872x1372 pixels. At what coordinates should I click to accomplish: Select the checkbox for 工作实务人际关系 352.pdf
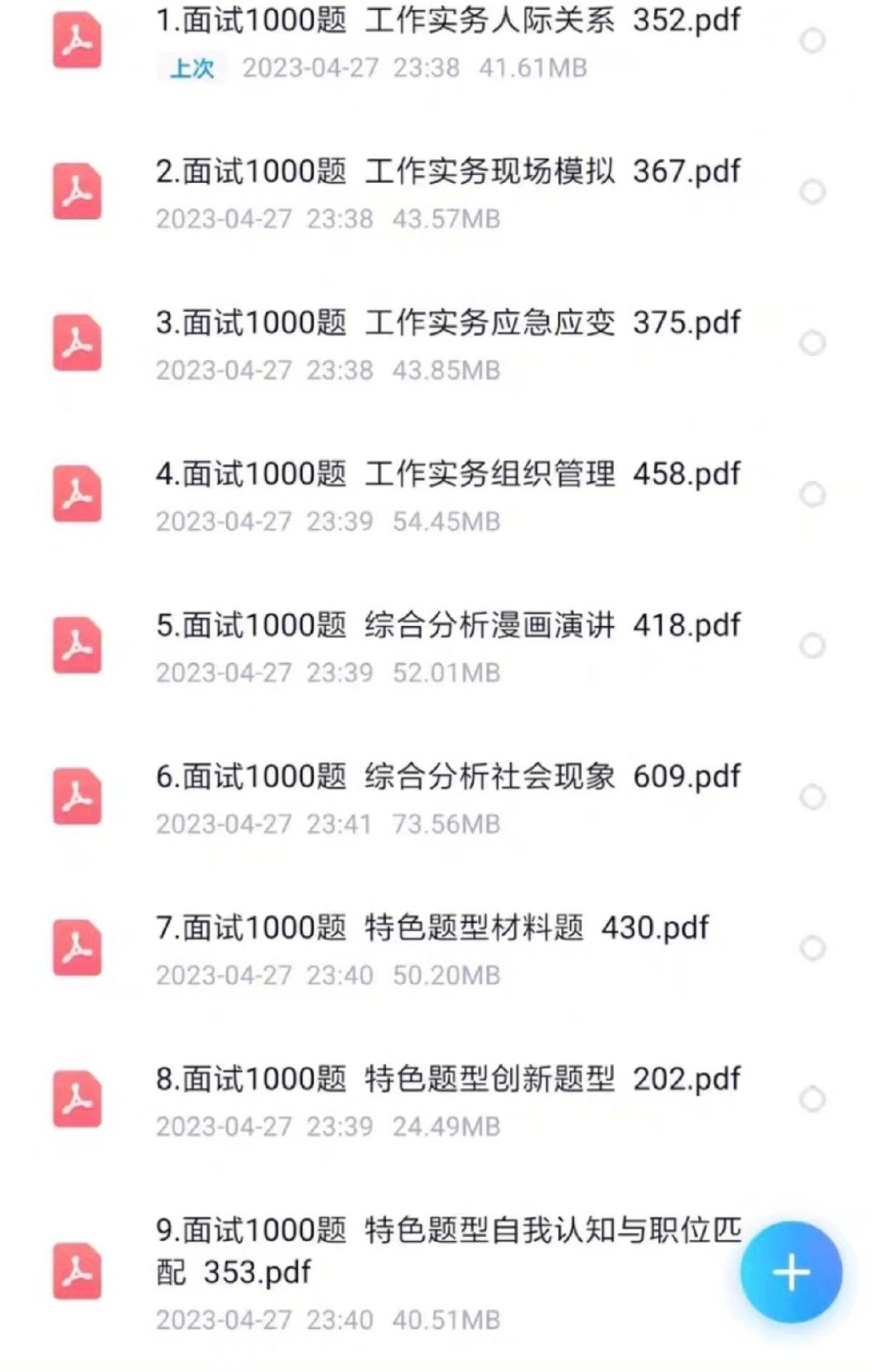(x=812, y=41)
